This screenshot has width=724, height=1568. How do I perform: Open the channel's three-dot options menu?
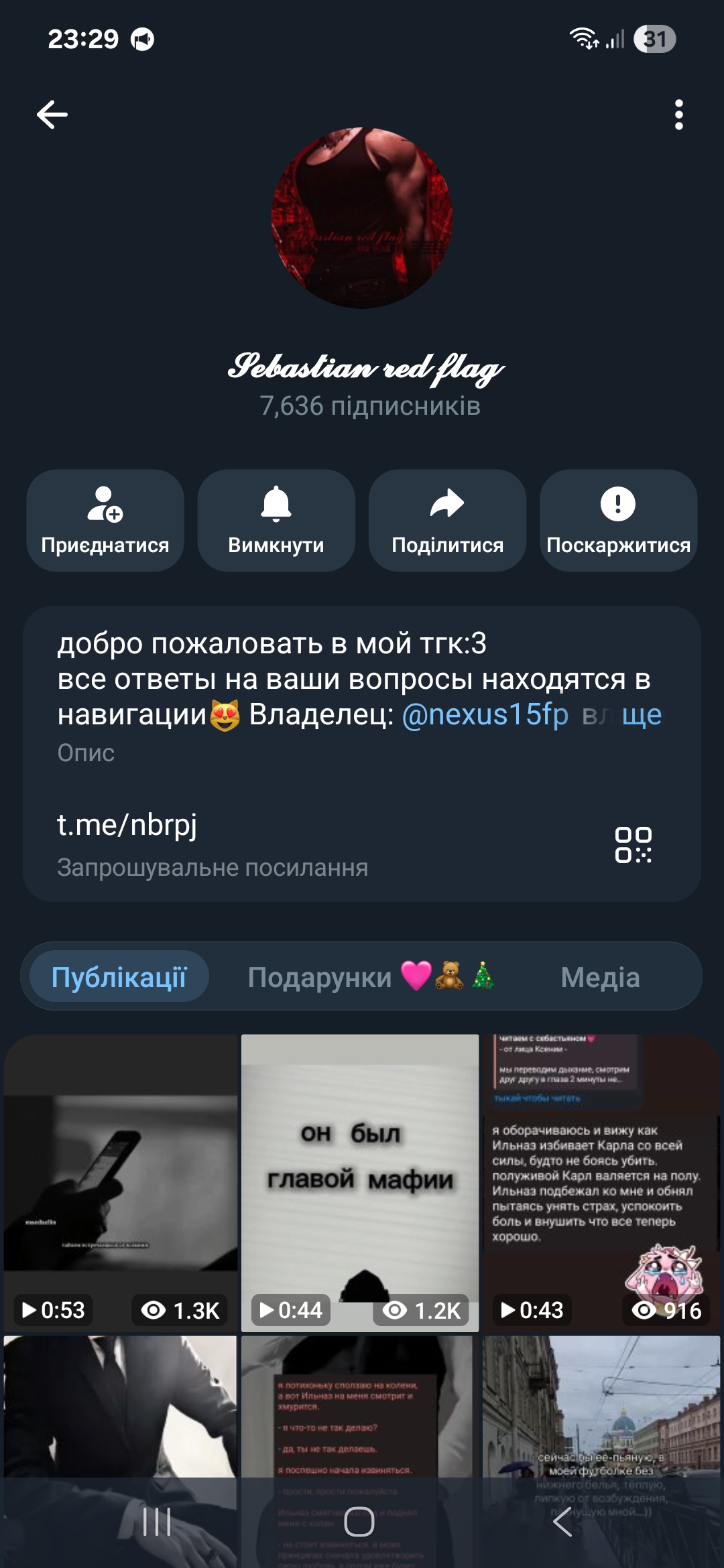[680, 114]
